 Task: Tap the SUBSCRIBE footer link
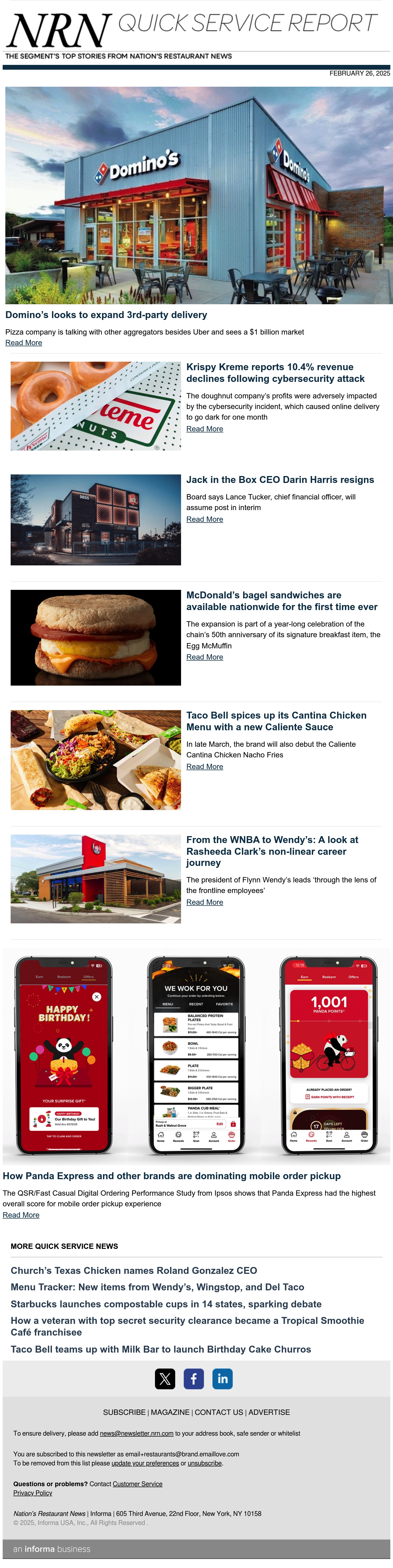[124, 1412]
